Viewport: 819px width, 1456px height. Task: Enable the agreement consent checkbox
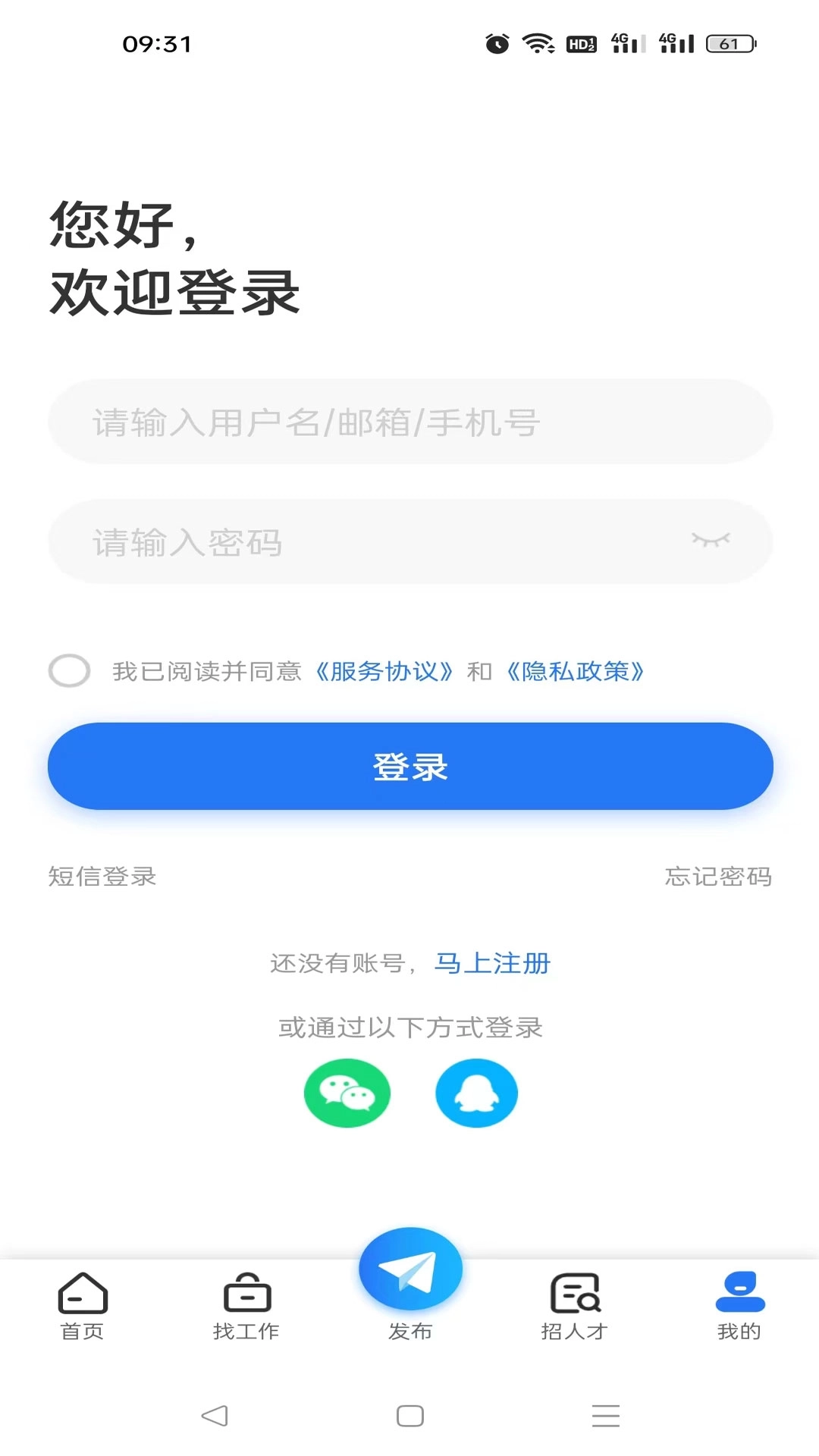coord(71,670)
